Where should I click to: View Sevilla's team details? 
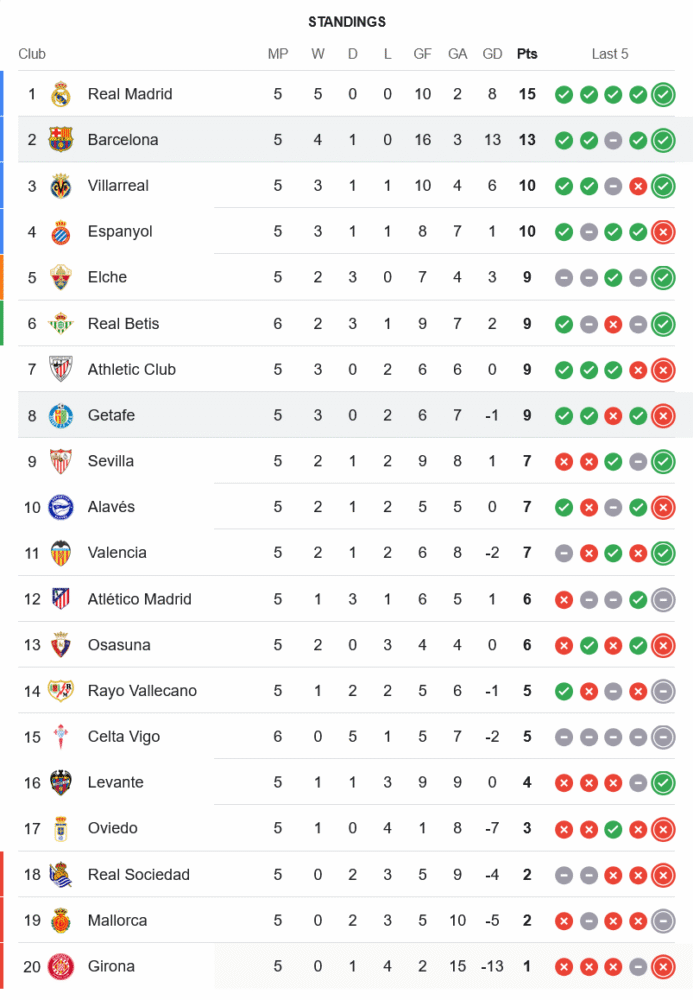110,461
